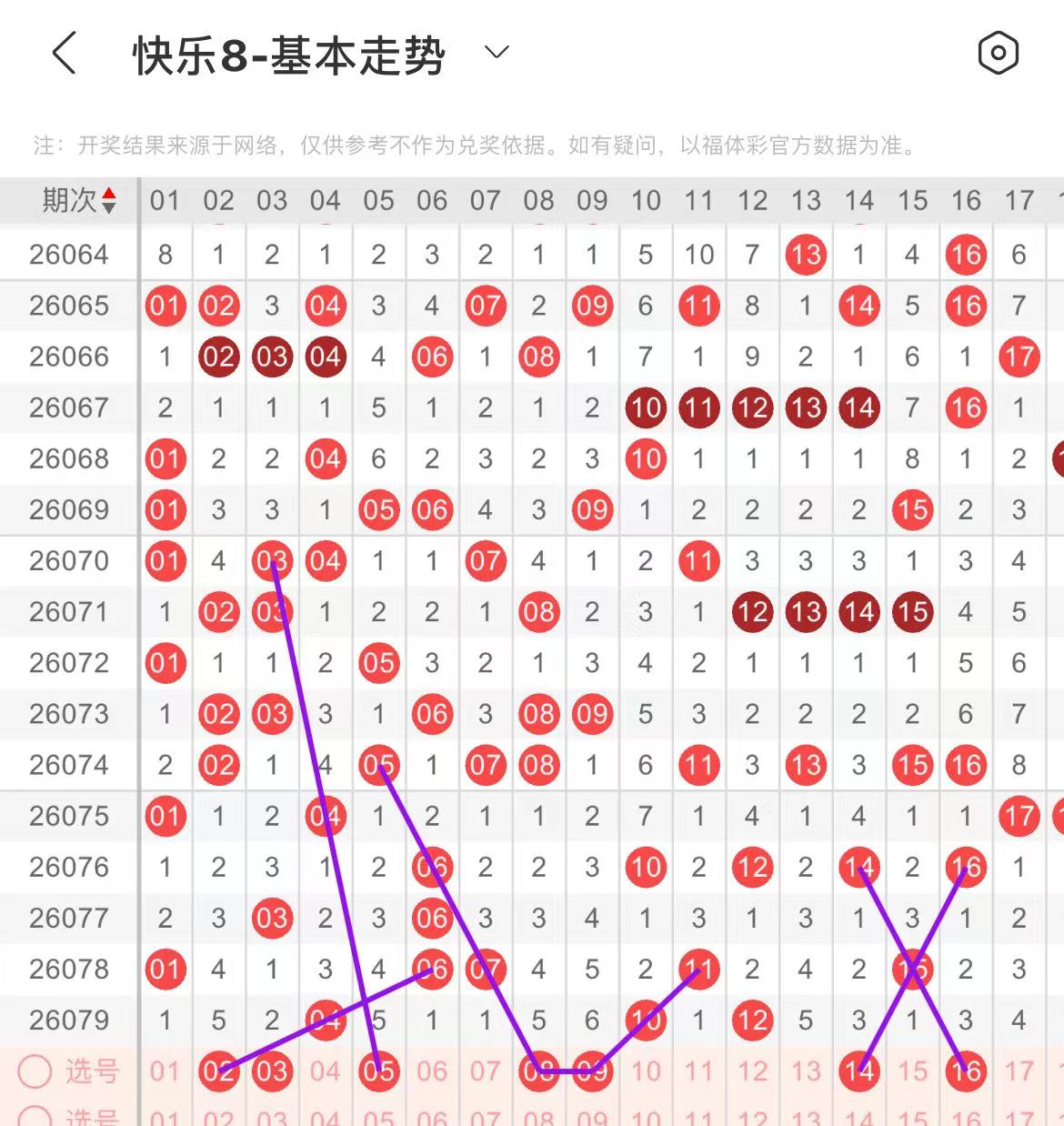Deselect number 02 in the 选号 row
The height and width of the screenshot is (1126, 1064).
click(x=218, y=1071)
